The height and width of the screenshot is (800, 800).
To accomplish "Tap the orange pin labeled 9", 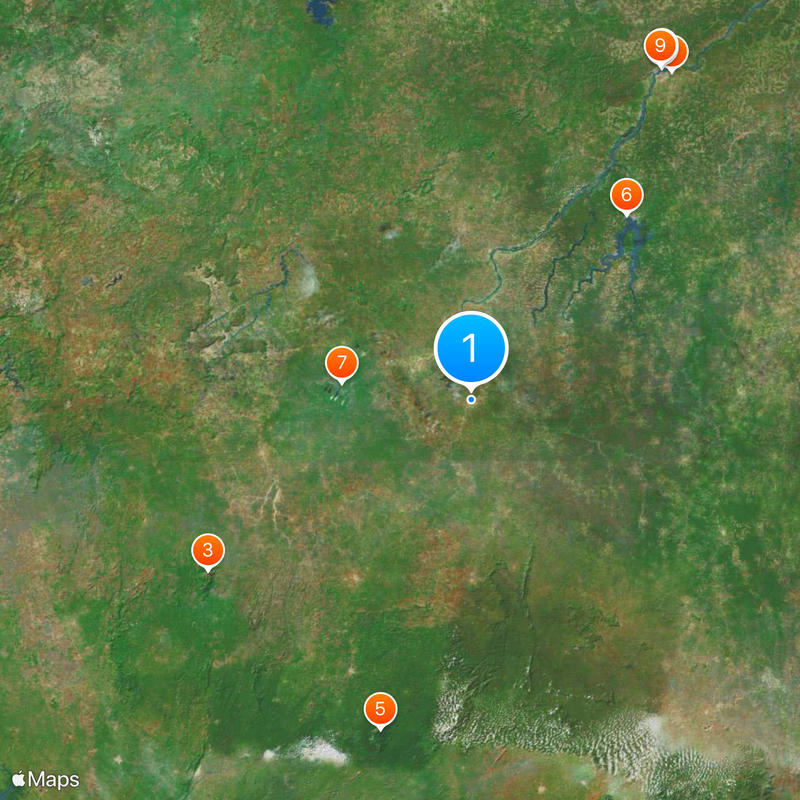I will point(659,45).
